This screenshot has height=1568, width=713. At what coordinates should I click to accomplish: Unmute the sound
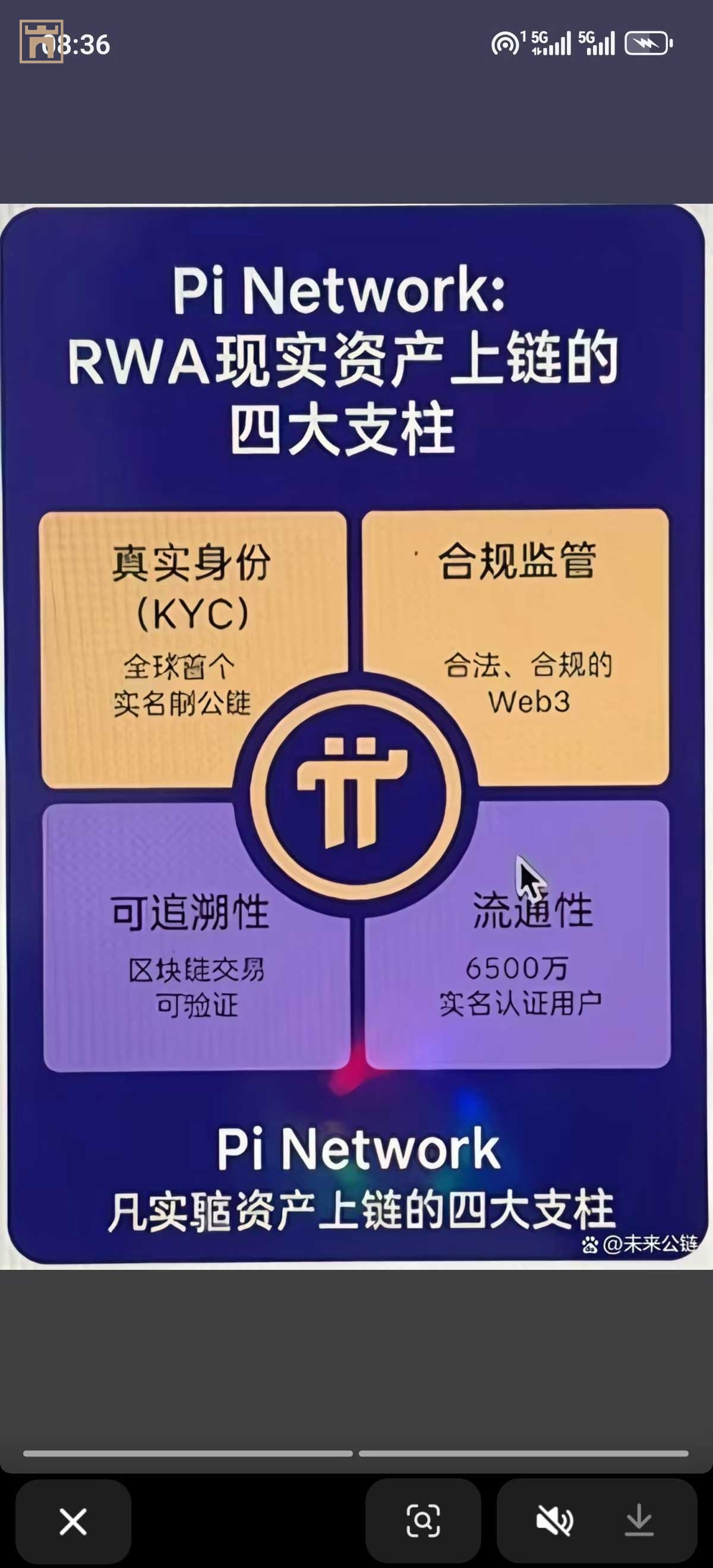pos(554,1520)
